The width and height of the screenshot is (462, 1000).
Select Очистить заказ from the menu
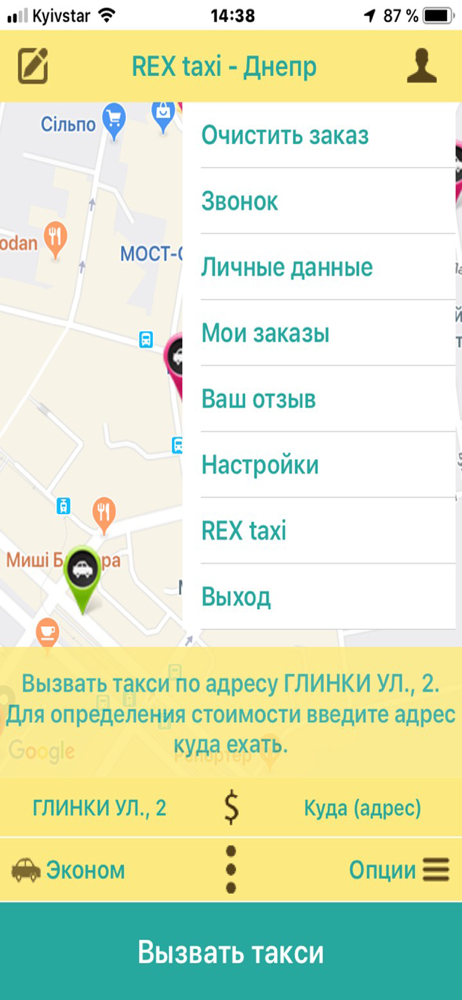click(x=319, y=135)
